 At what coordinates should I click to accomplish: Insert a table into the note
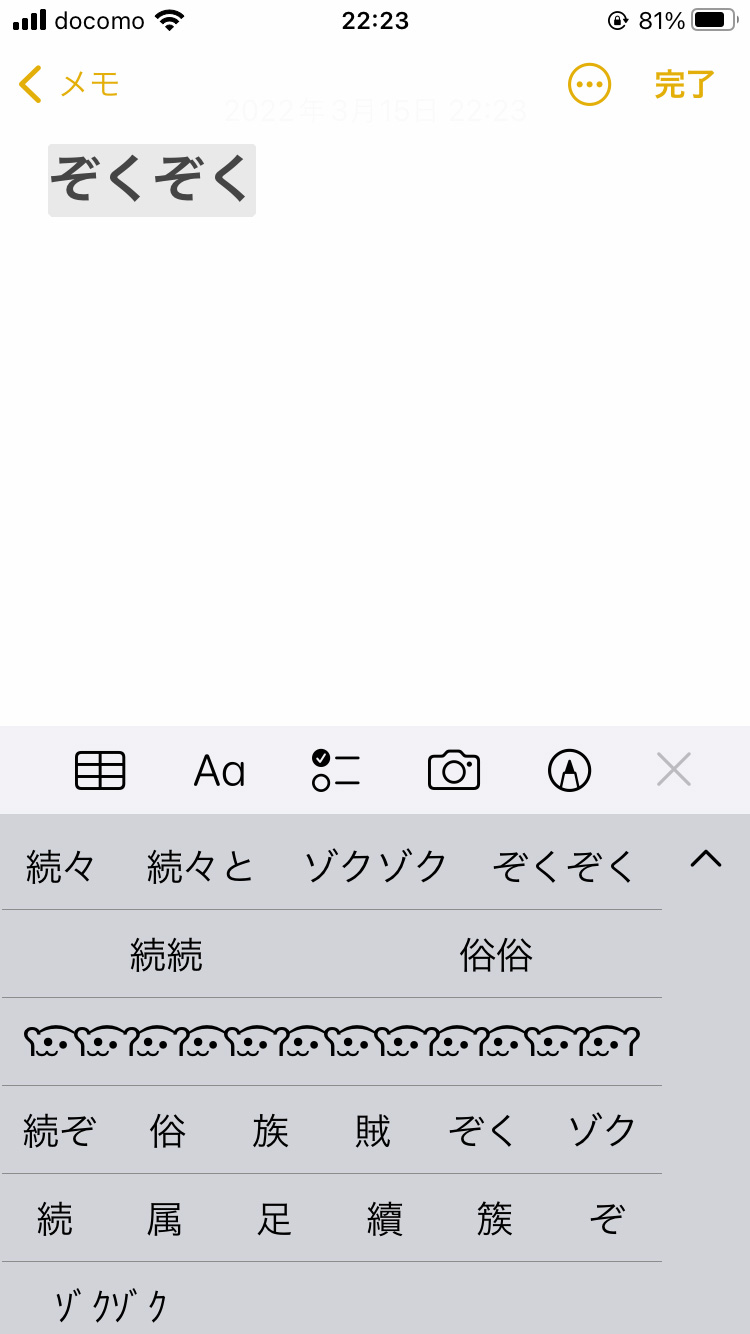coord(100,771)
